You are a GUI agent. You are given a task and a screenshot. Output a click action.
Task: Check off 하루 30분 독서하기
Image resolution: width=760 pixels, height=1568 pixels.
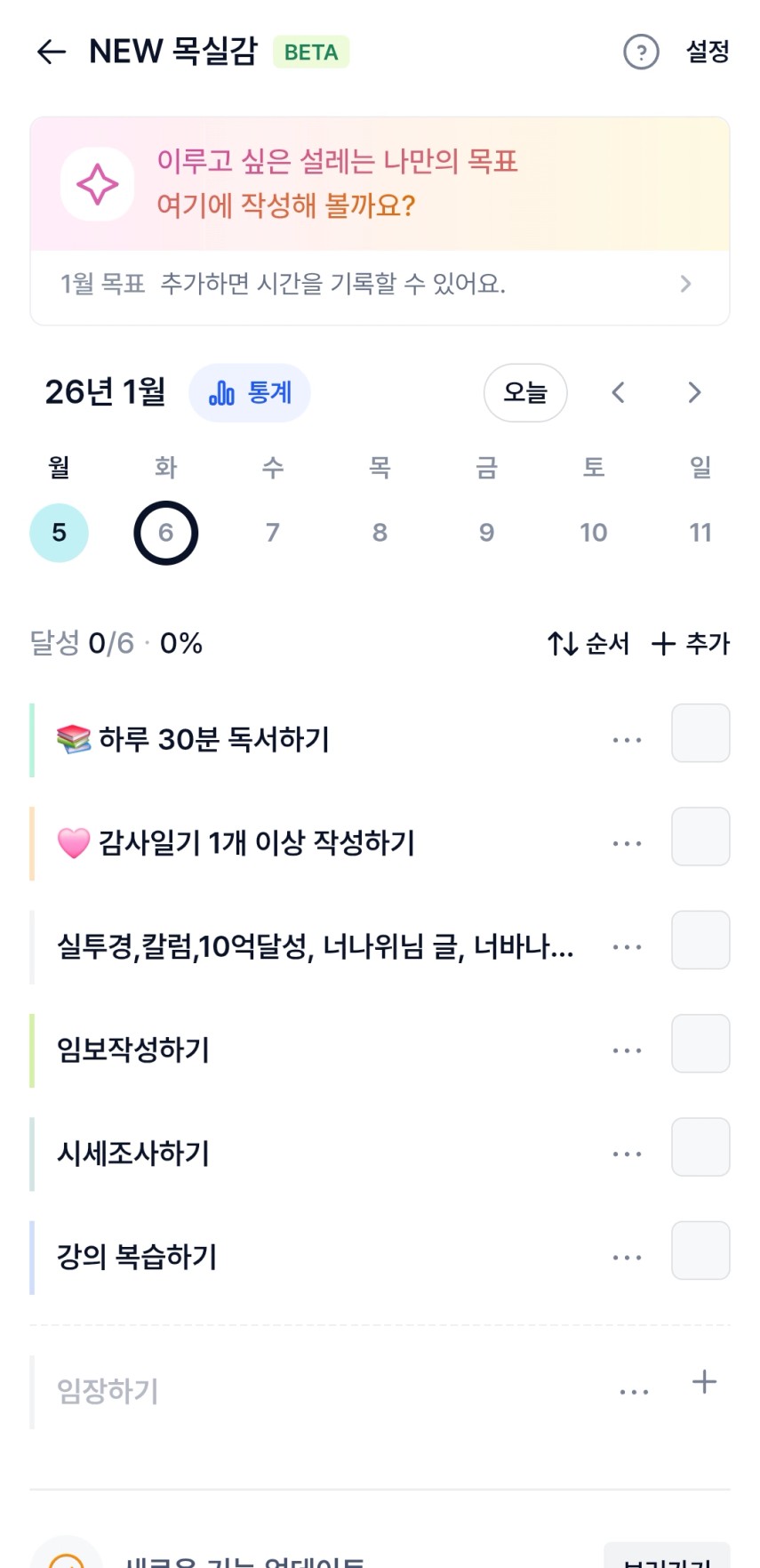point(700,734)
